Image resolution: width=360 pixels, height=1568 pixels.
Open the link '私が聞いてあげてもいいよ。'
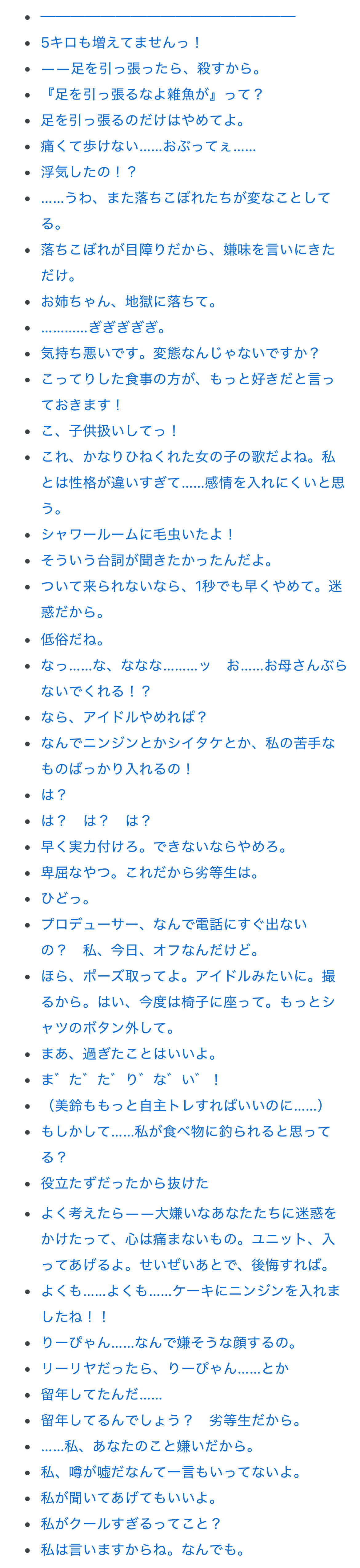pyautogui.click(x=129, y=1498)
